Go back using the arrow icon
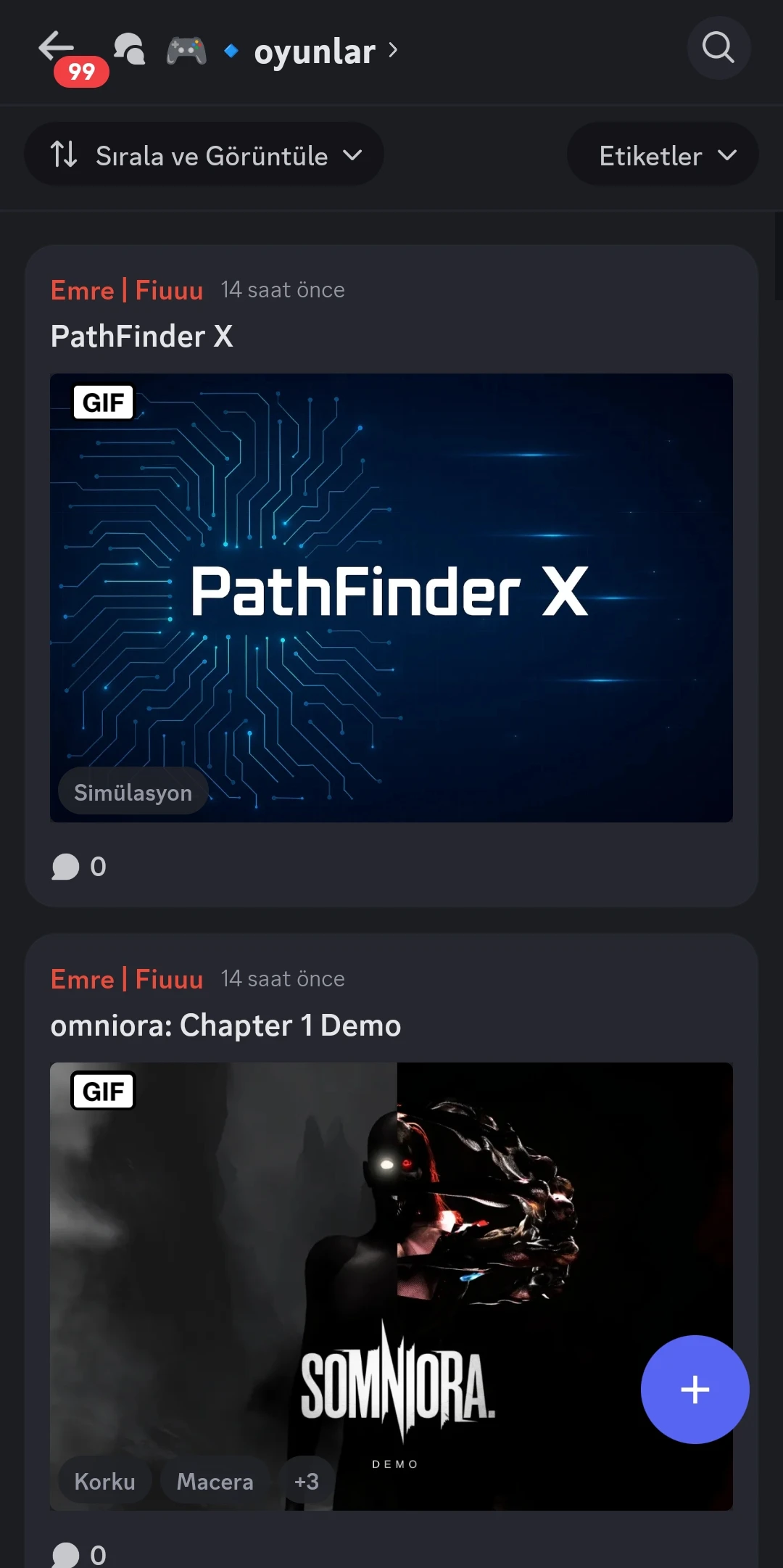The width and height of the screenshot is (783, 1568). (x=57, y=47)
